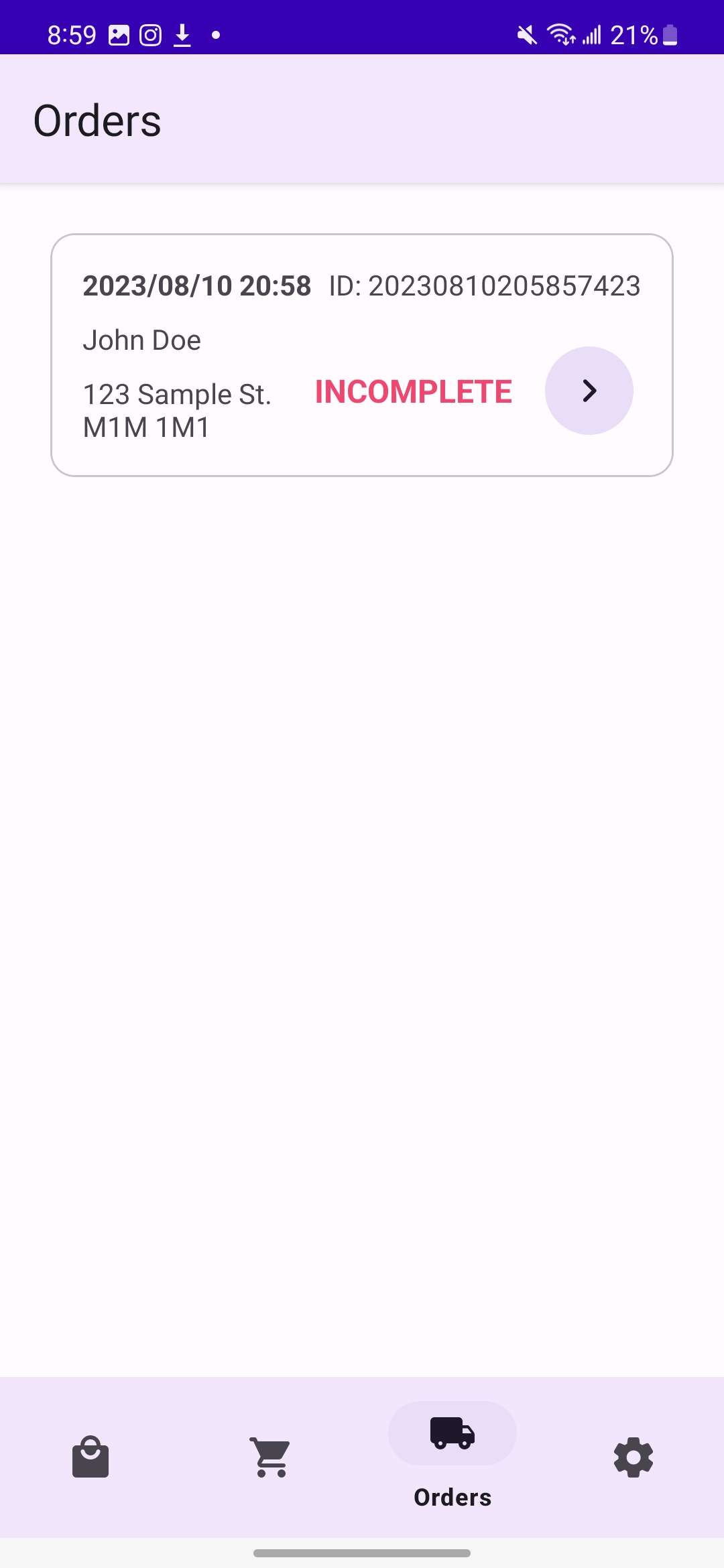Tap John Doe's customer name
The width and height of the screenshot is (724, 1568).
(x=141, y=340)
